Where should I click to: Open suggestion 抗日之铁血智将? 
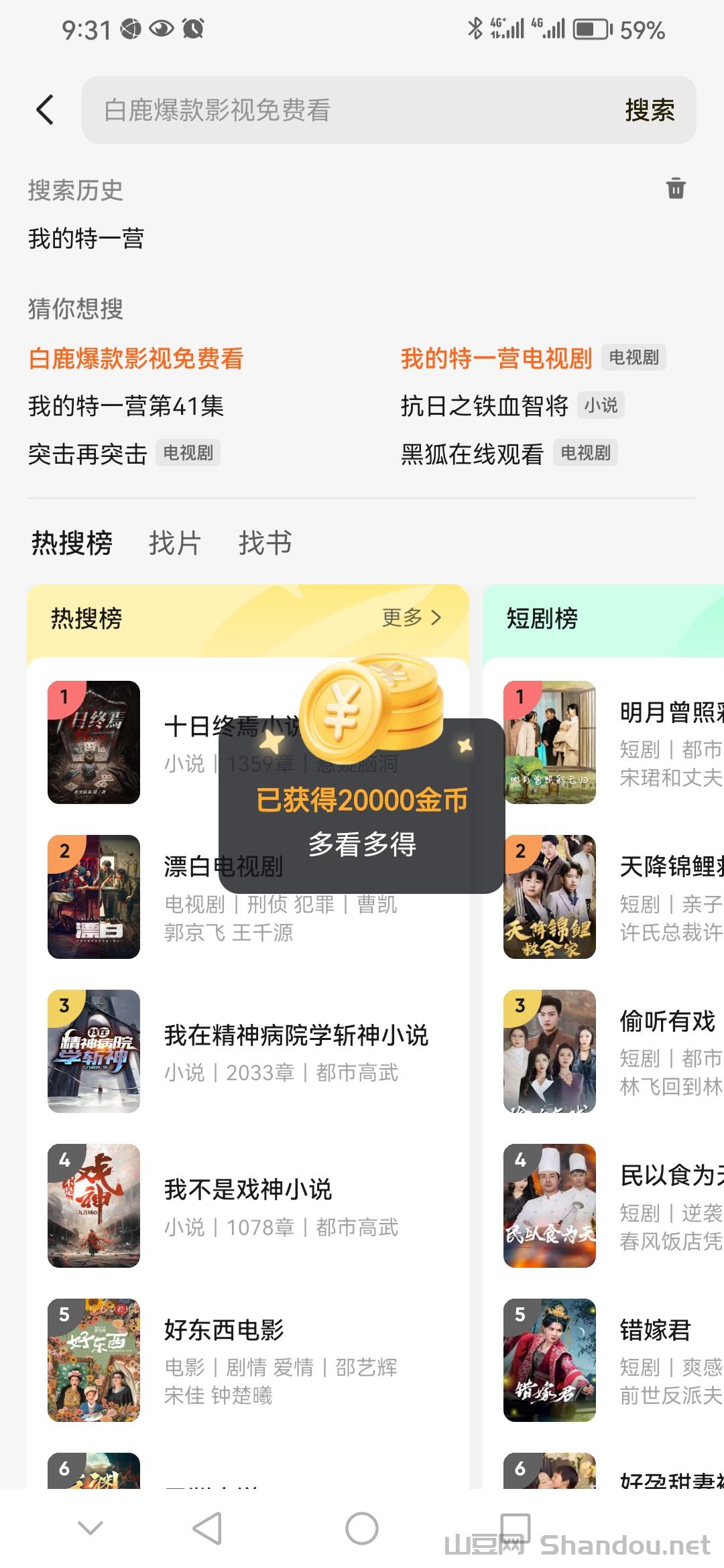pos(484,406)
